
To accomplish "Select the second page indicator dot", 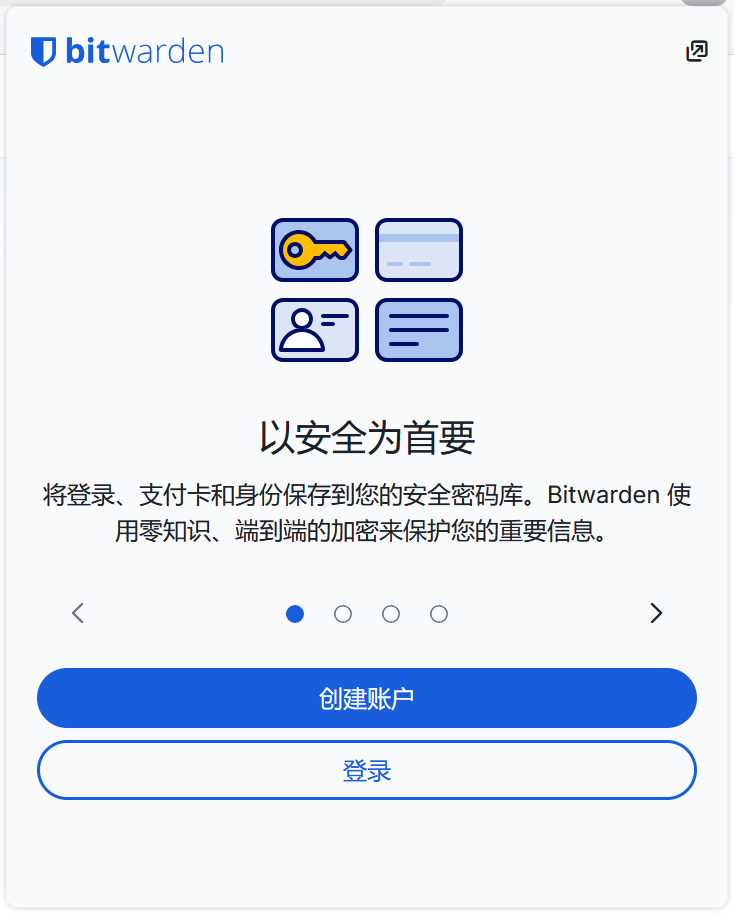I will click(343, 614).
